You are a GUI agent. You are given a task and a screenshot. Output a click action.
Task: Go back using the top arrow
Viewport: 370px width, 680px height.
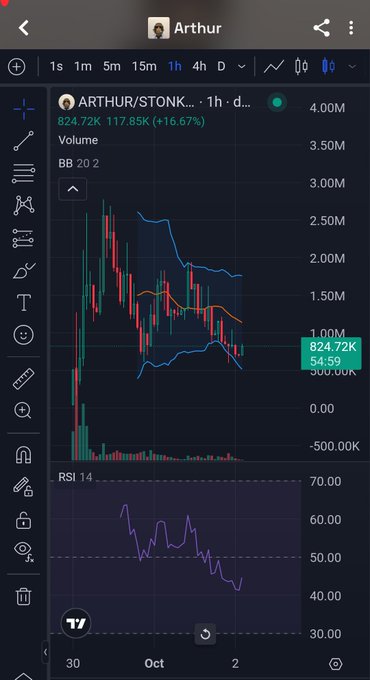23,28
